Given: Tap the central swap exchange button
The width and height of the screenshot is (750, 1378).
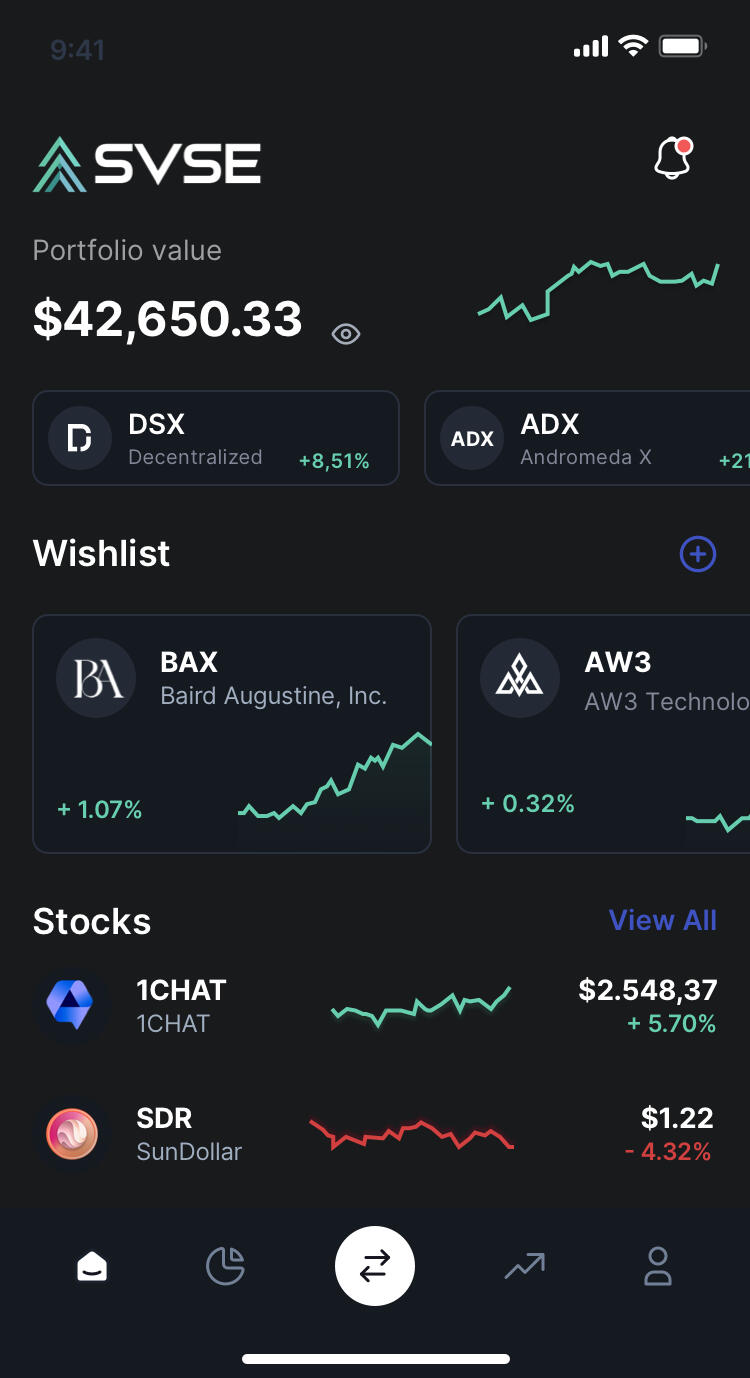Looking at the screenshot, I should (x=375, y=1266).
